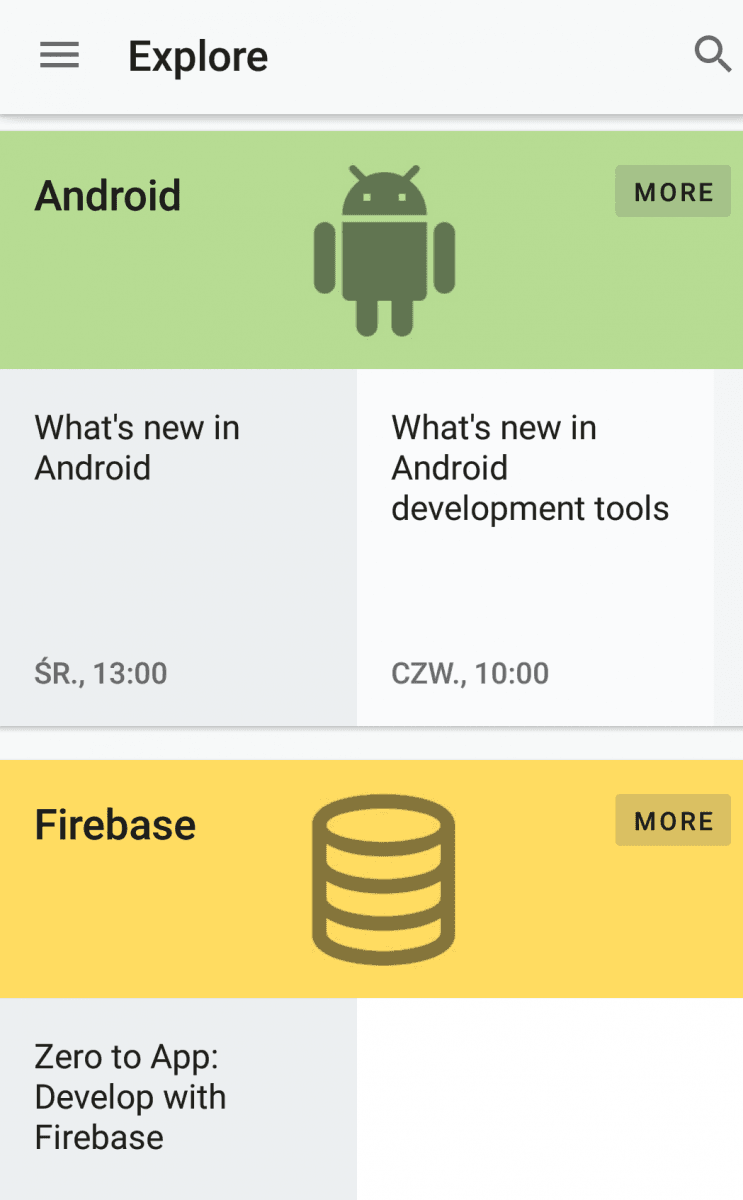
Task: Tap MORE in the Firebase section
Action: point(673,821)
